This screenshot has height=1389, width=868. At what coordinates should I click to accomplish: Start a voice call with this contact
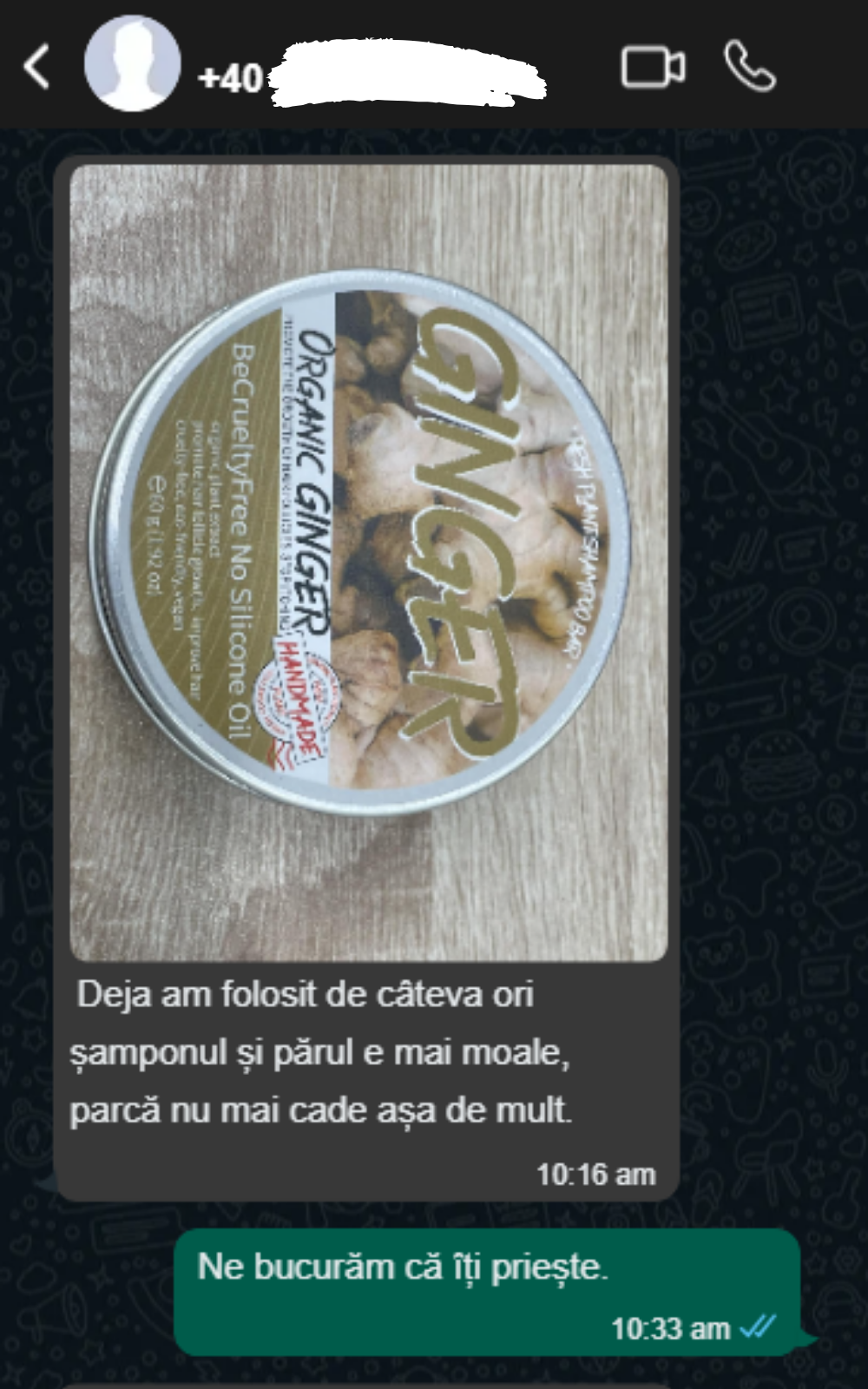pos(750,66)
